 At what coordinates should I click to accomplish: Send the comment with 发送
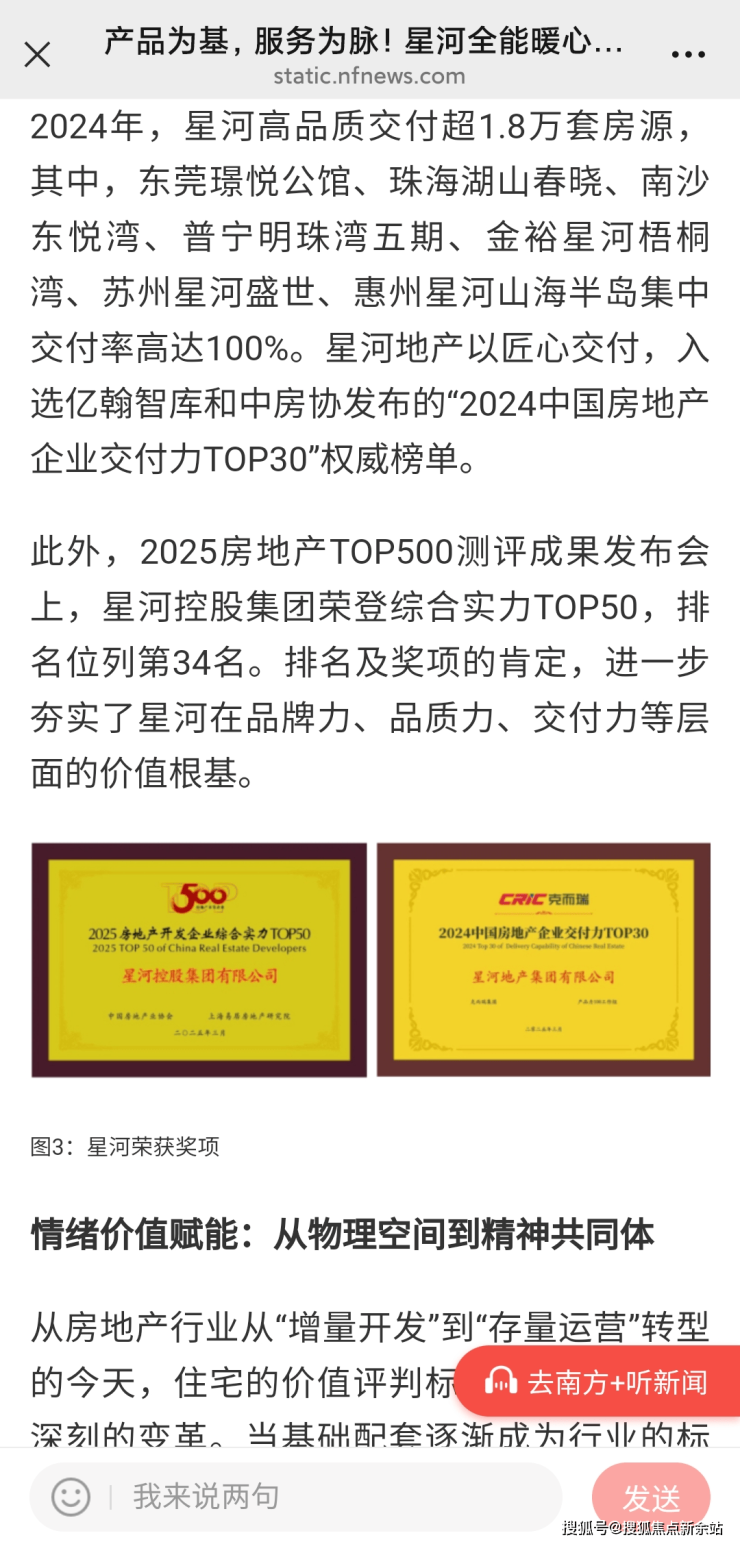[x=651, y=1497]
